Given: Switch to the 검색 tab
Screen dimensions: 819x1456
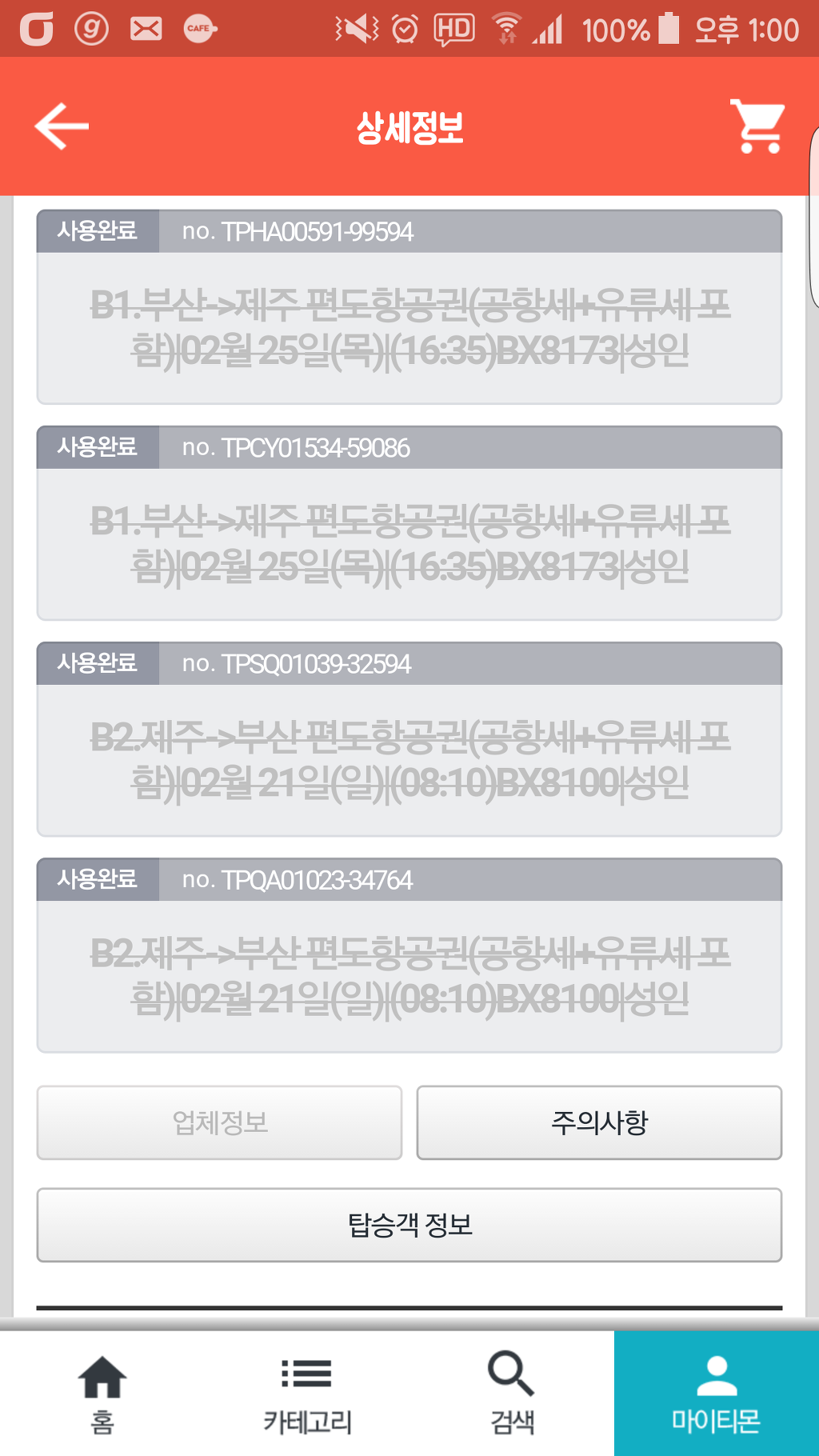Looking at the screenshot, I should [512, 1394].
